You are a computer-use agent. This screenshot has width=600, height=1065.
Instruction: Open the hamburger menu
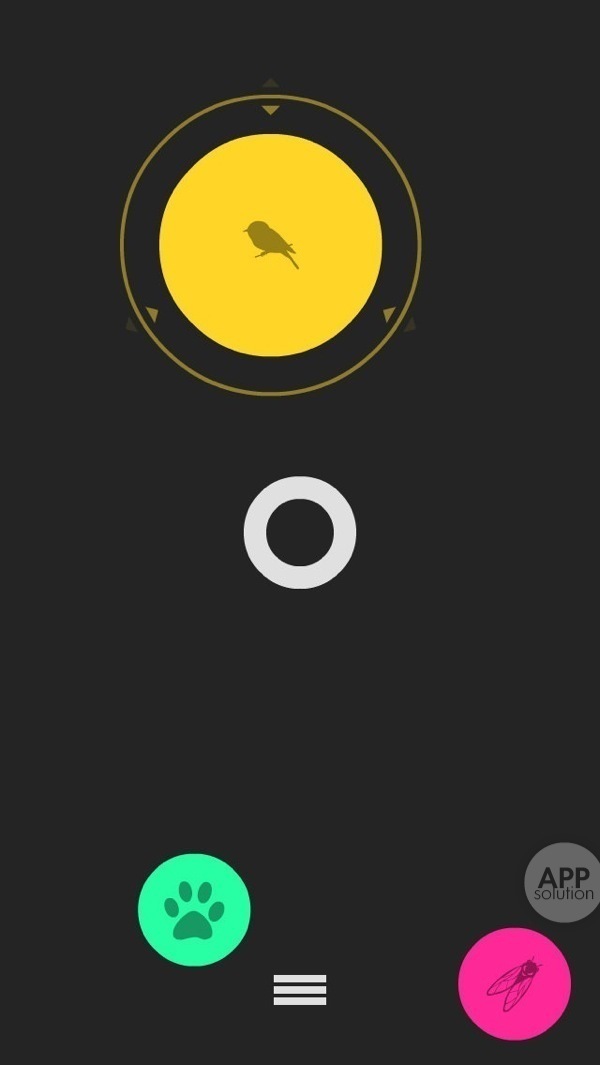pyautogui.click(x=300, y=989)
